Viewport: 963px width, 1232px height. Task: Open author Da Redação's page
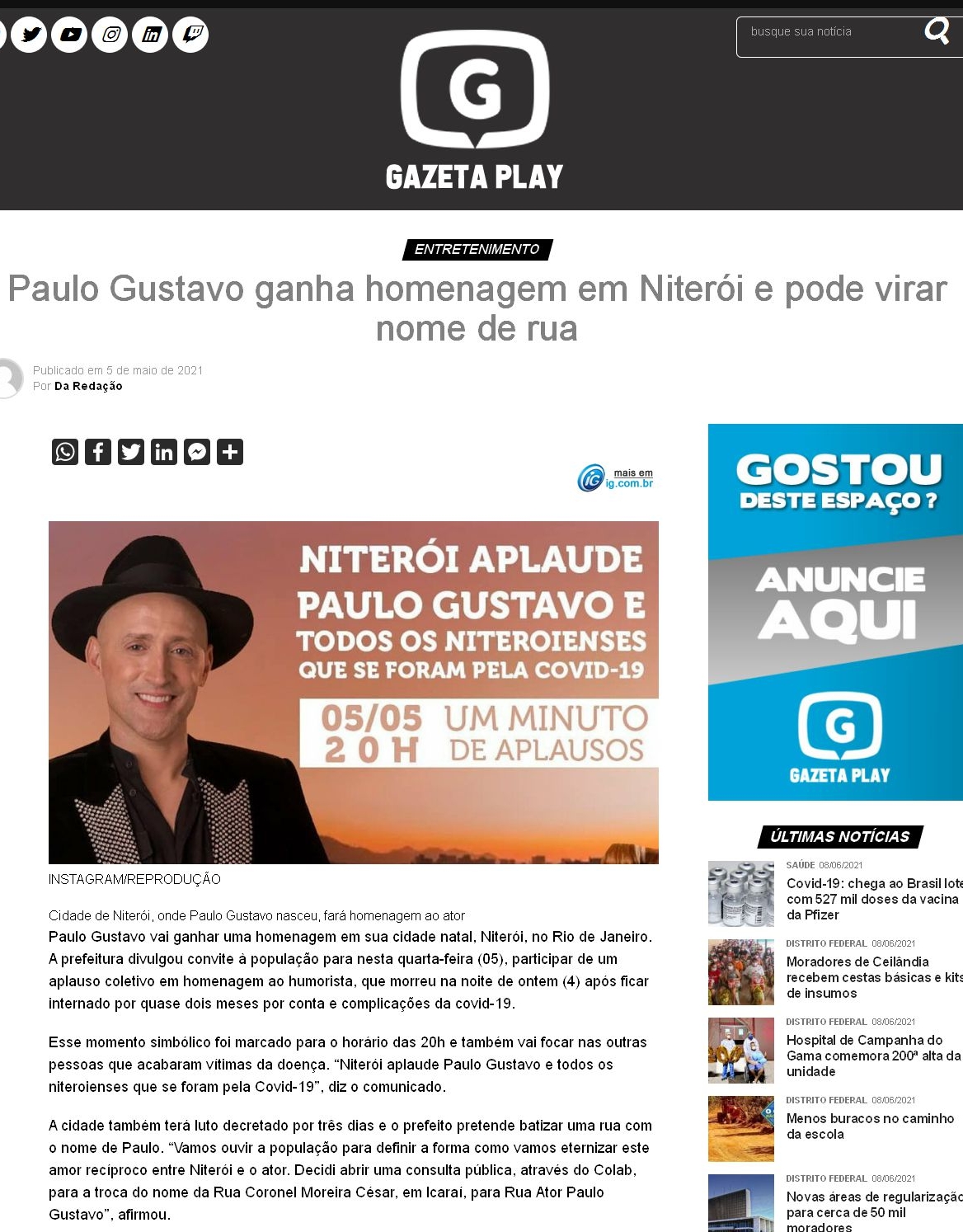click(x=88, y=386)
